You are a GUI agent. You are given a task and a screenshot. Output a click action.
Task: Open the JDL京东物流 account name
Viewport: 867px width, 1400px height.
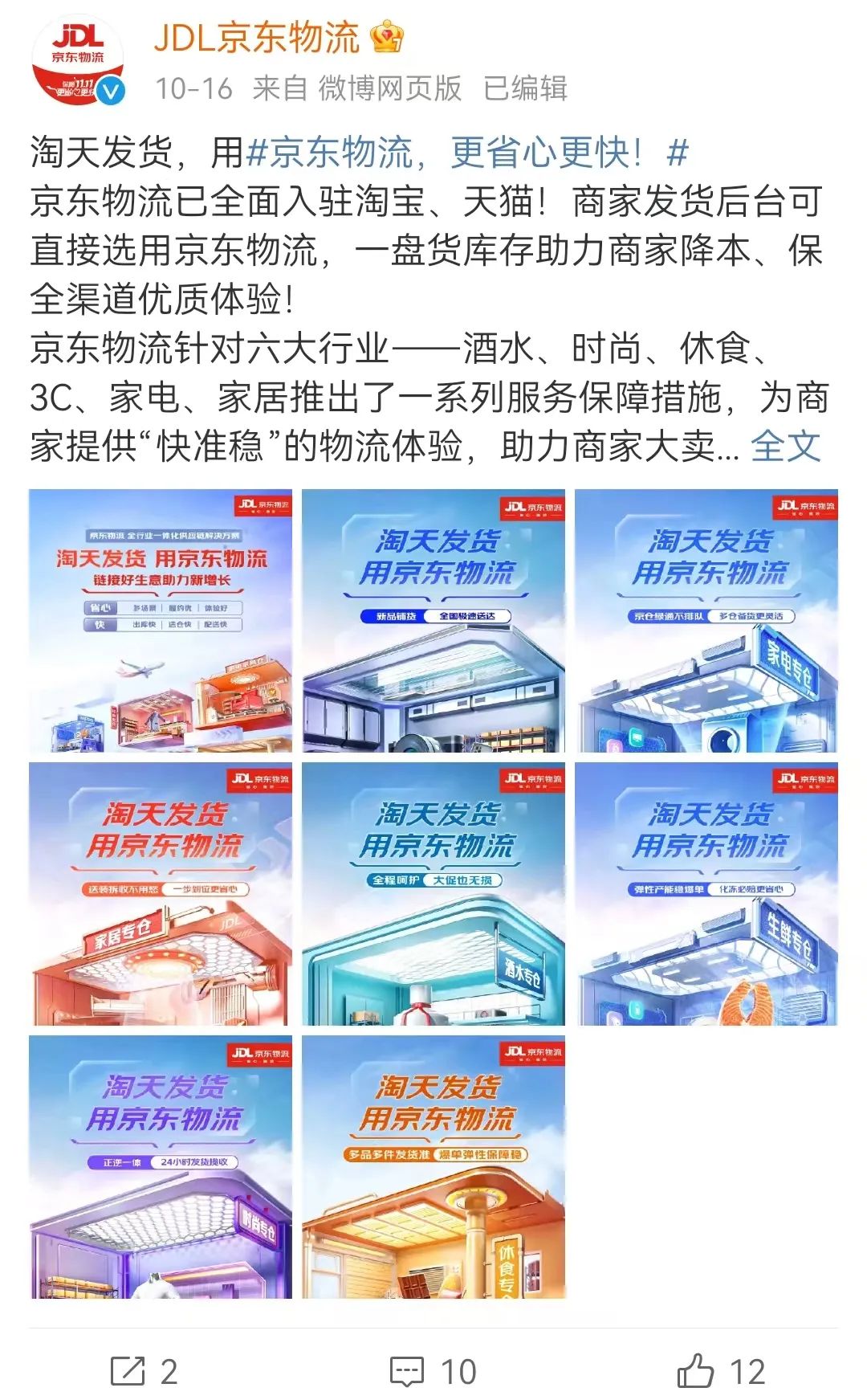256,38
